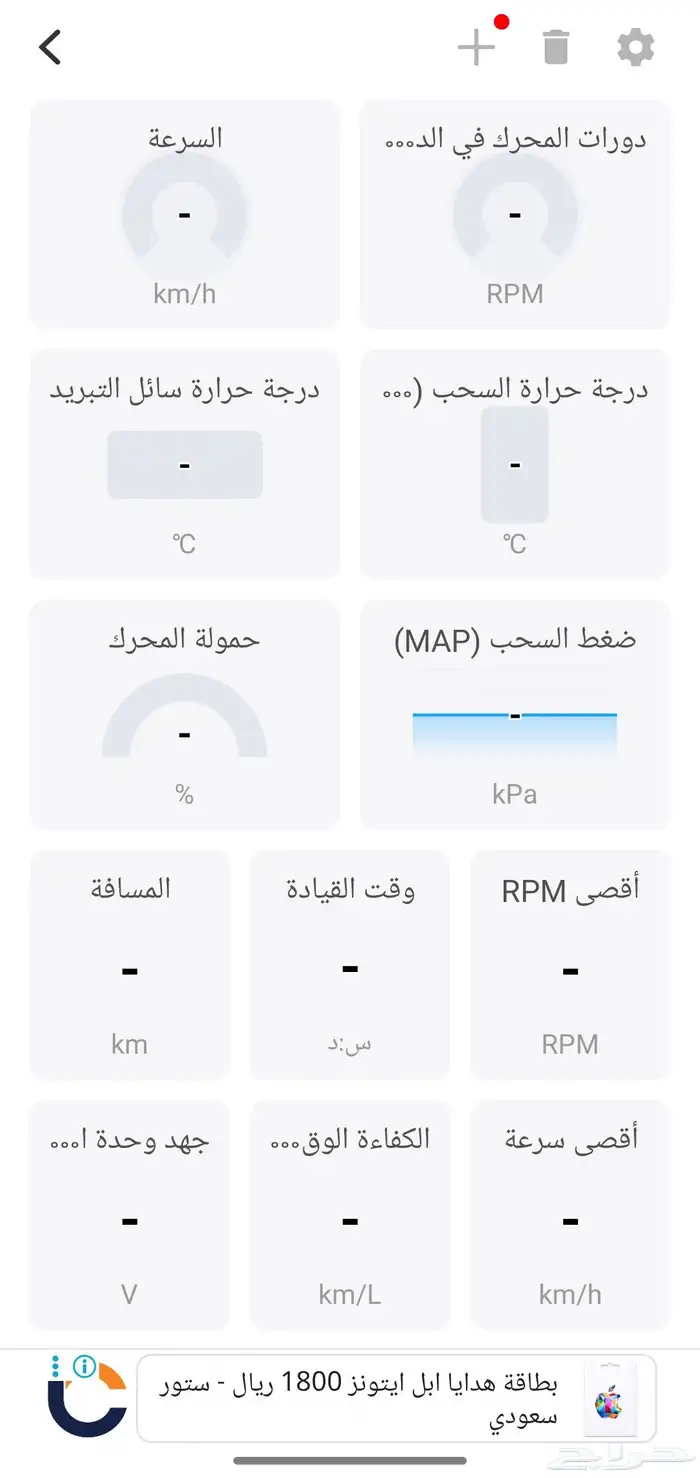Open the السرعة km/h gauge card
This screenshot has height=1478, width=700.
185,214
